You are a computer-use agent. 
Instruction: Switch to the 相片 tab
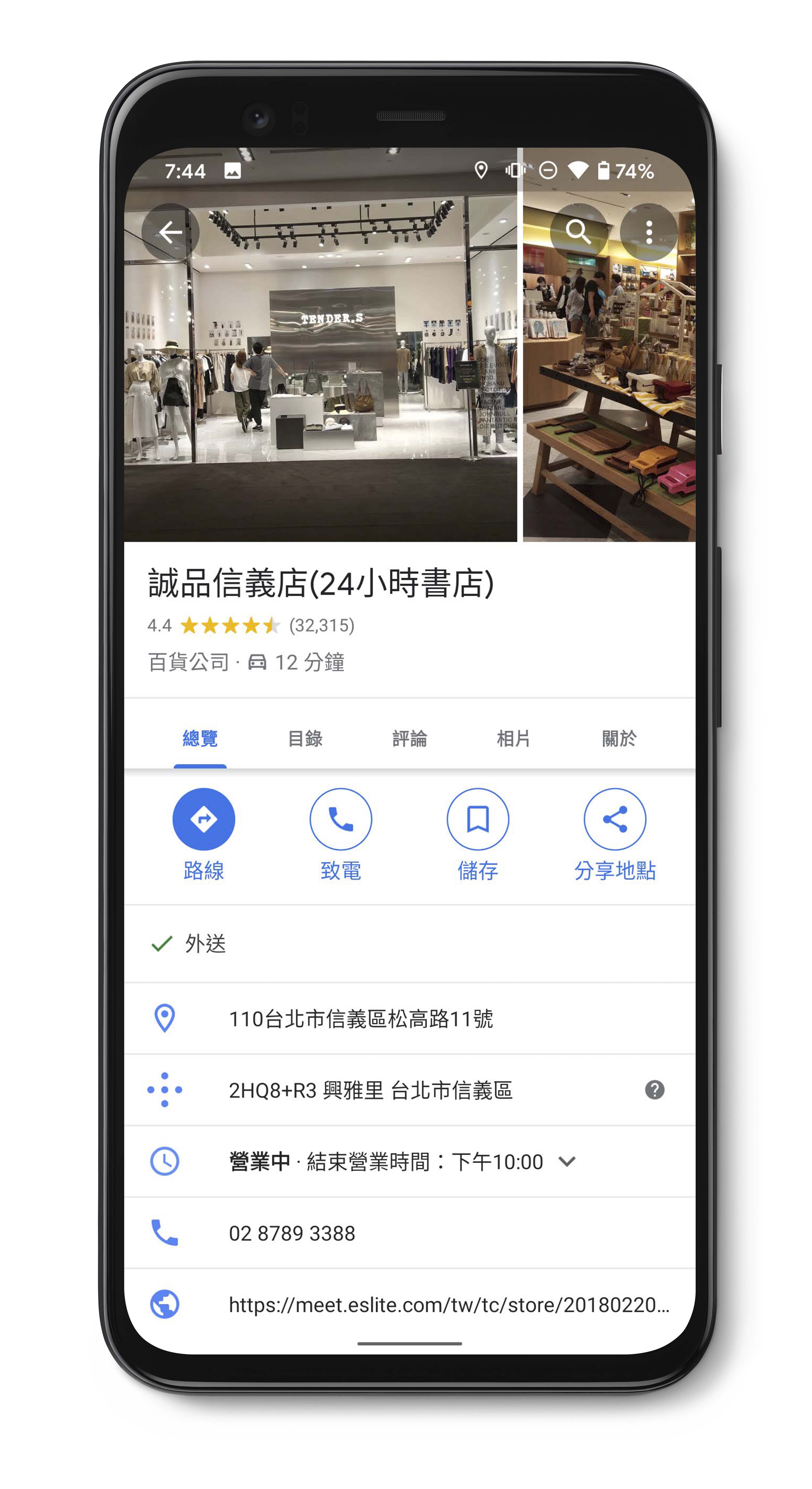pos(513,738)
